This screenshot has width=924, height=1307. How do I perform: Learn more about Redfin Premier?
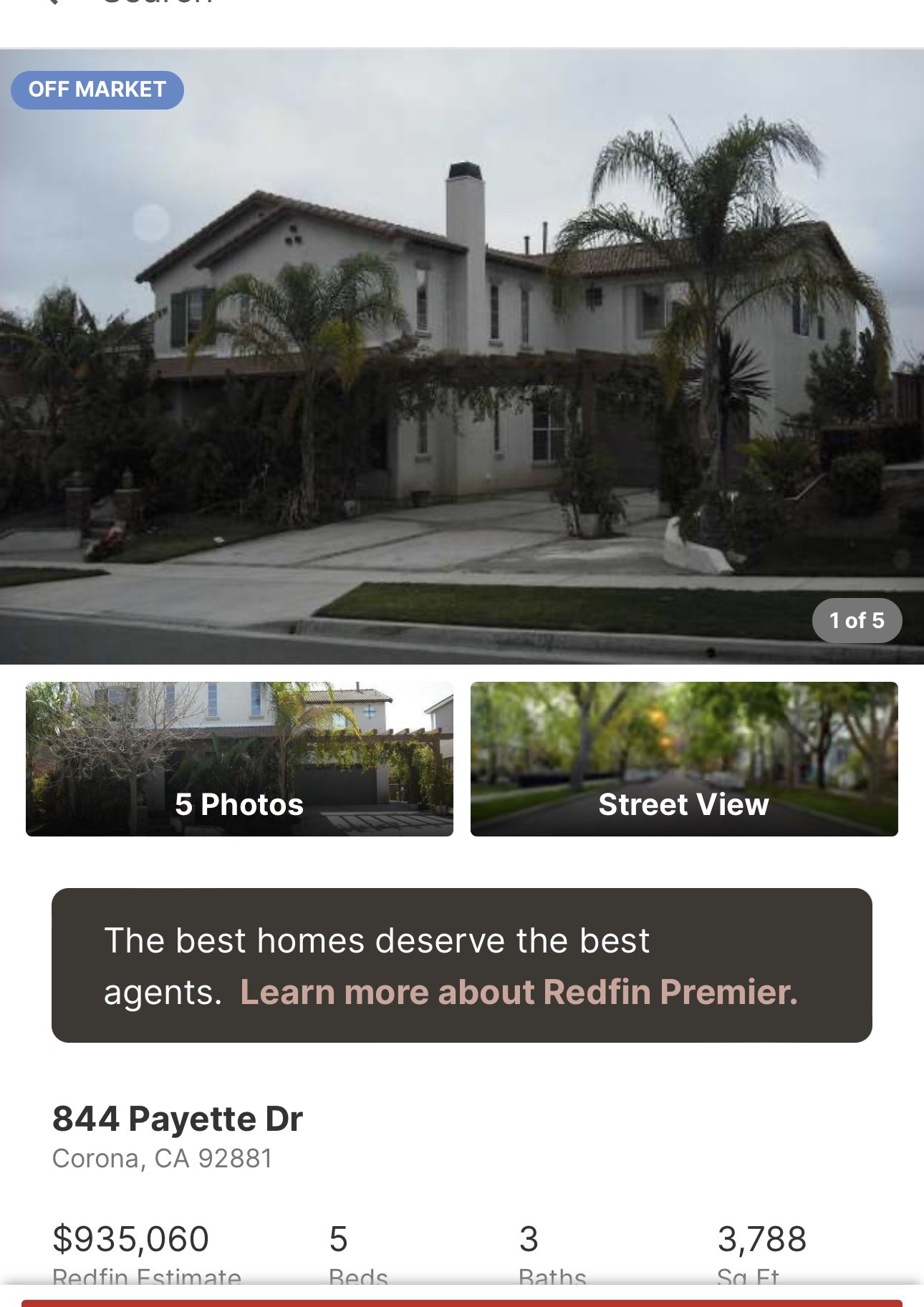pyautogui.click(x=519, y=992)
